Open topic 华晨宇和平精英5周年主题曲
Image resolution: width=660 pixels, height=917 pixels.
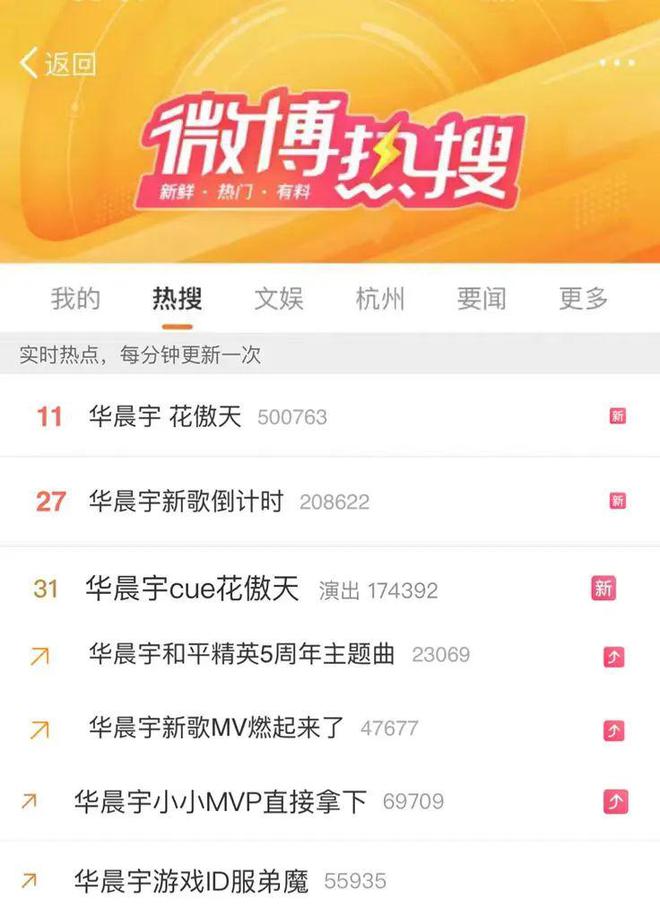pyautogui.click(x=241, y=655)
